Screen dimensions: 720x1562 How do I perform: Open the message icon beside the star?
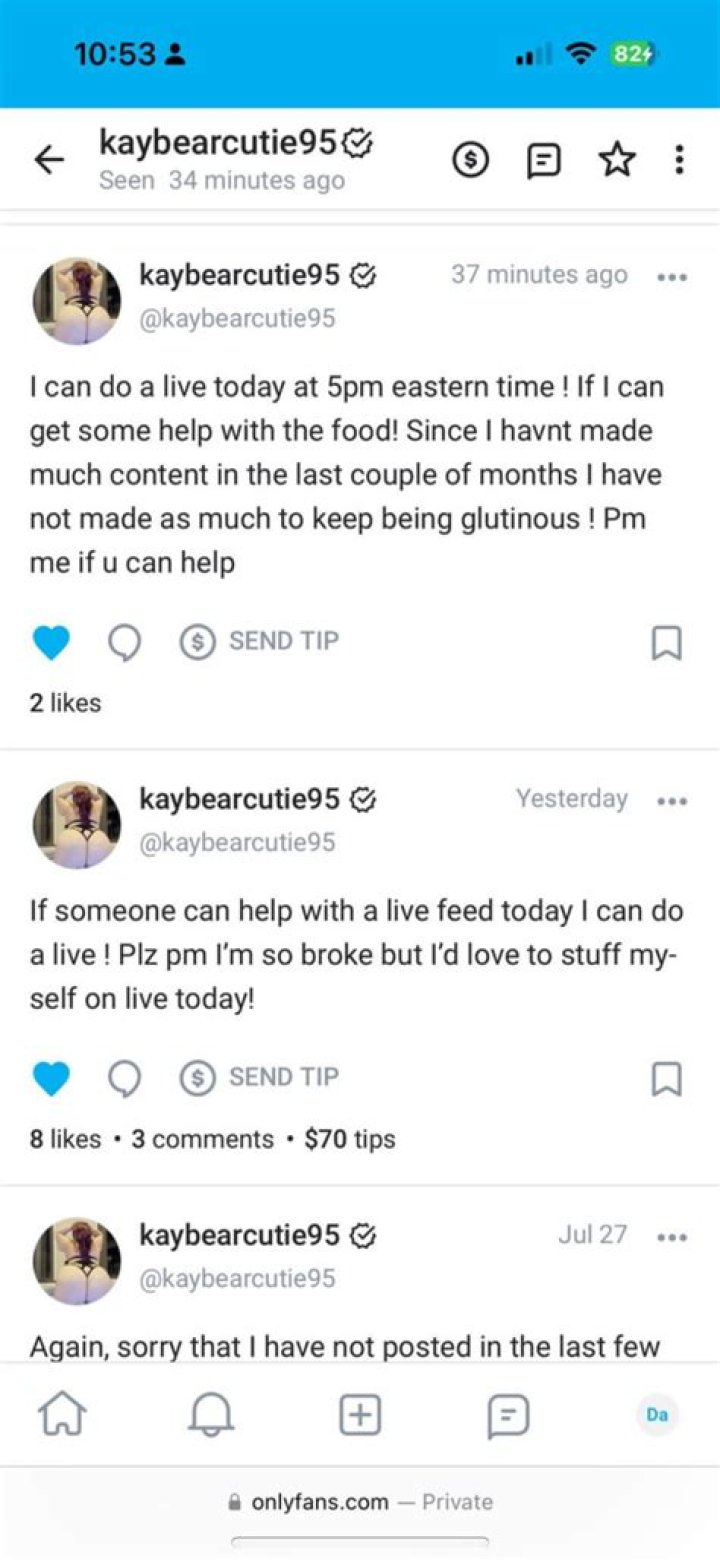pyautogui.click(x=543, y=160)
